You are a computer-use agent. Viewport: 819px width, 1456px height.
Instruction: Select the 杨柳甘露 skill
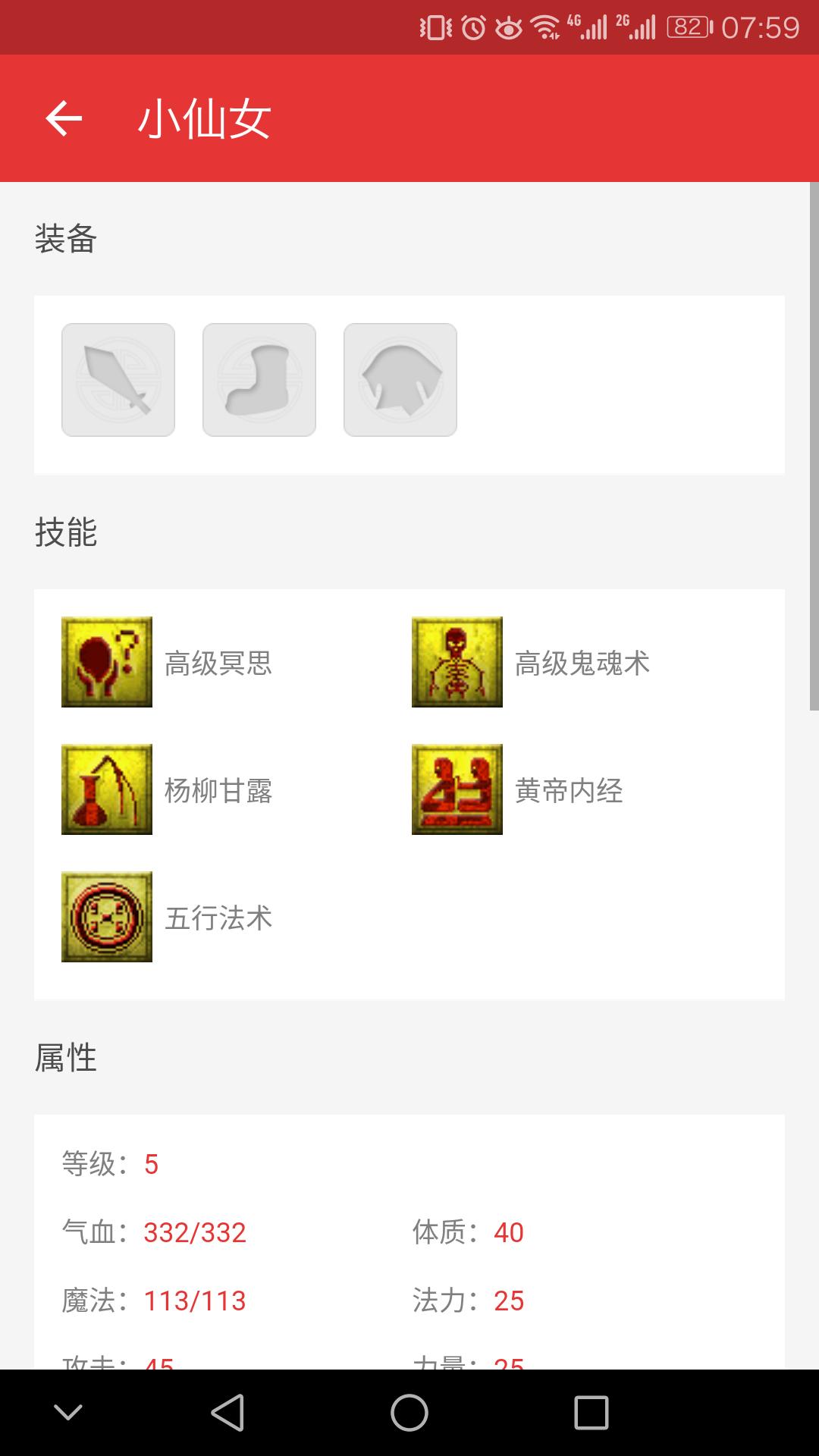click(x=167, y=789)
